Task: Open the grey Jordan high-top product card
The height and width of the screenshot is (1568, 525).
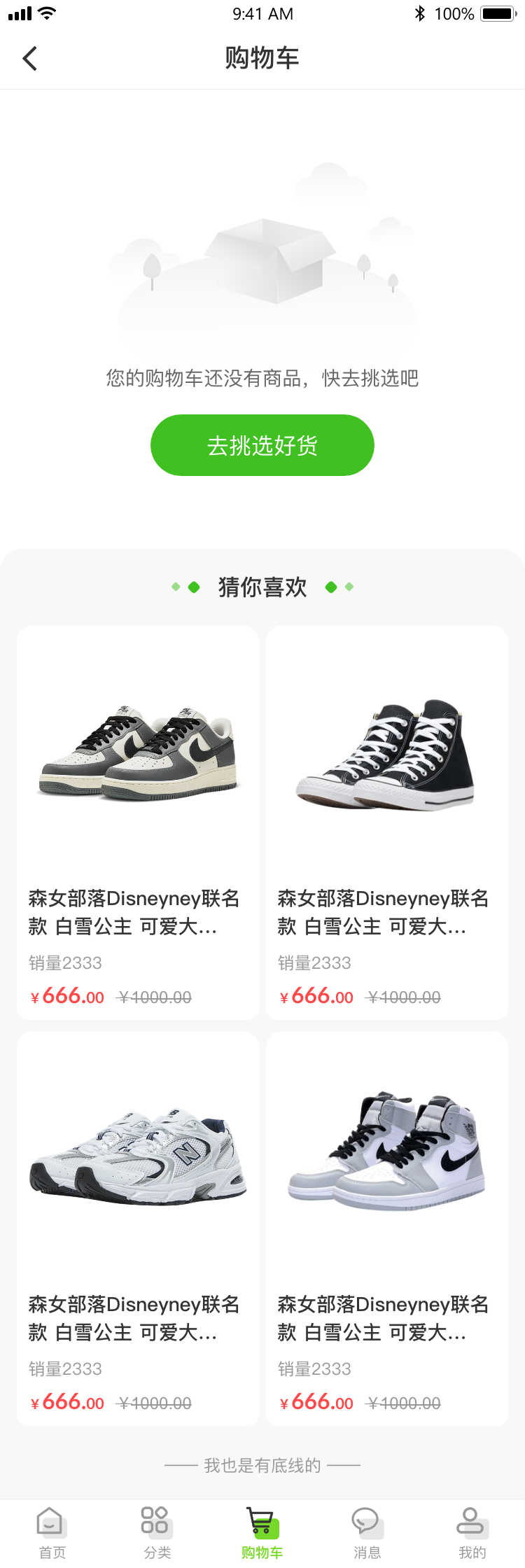Action: (x=387, y=1228)
